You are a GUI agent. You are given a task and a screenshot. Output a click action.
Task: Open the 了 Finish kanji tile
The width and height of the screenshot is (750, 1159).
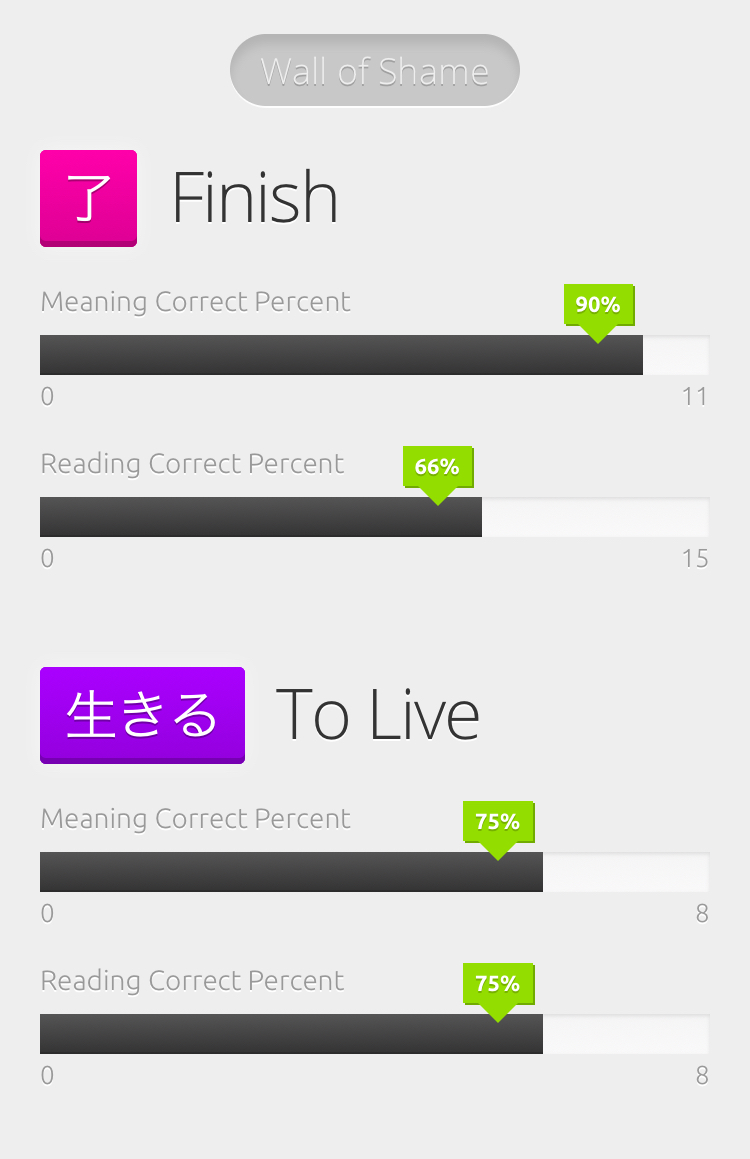pyautogui.click(x=88, y=198)
